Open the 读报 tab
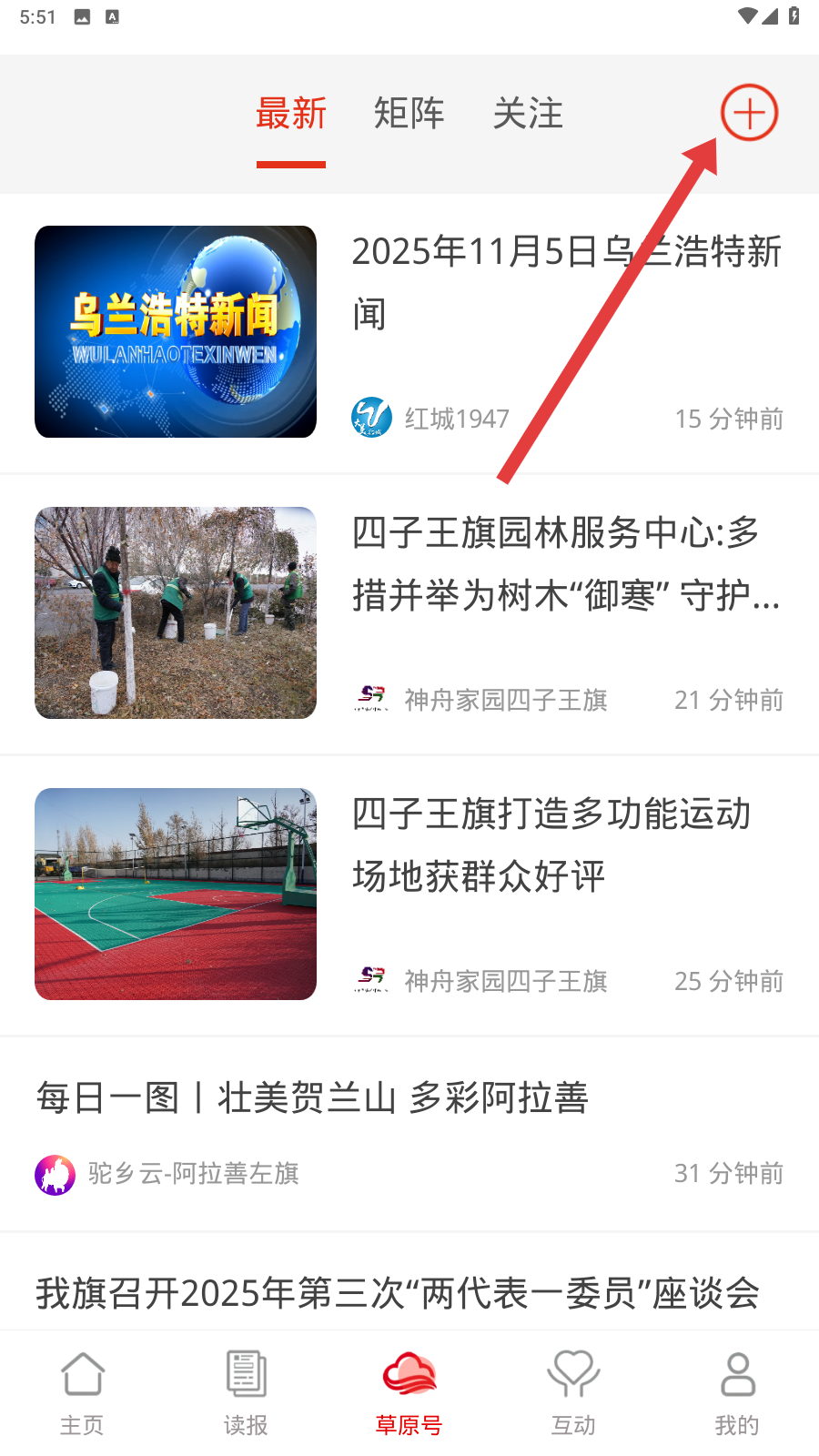The image size is (819, 1456). click(246, 1392)
